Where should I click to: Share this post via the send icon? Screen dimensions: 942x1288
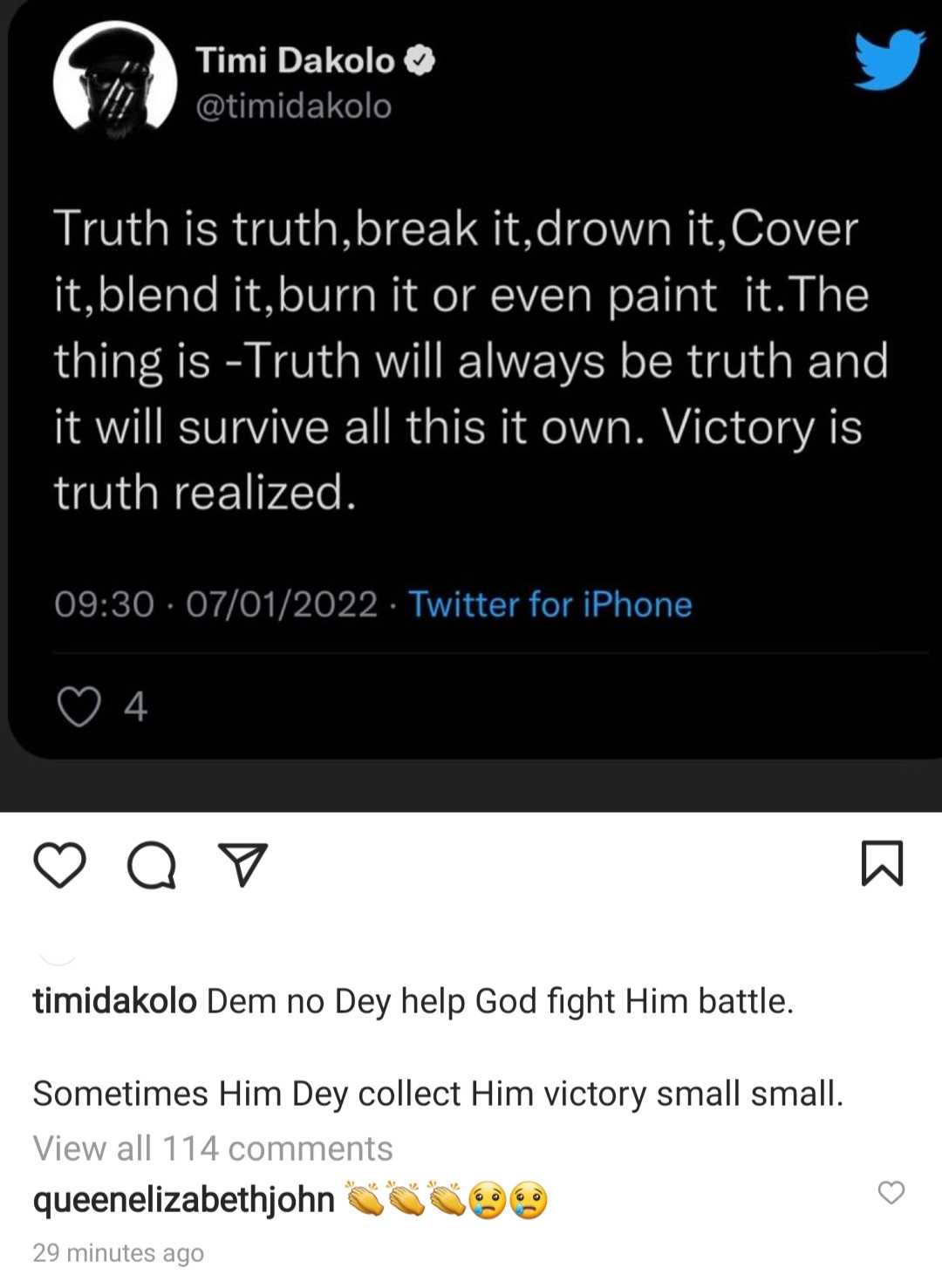(243, 865)
